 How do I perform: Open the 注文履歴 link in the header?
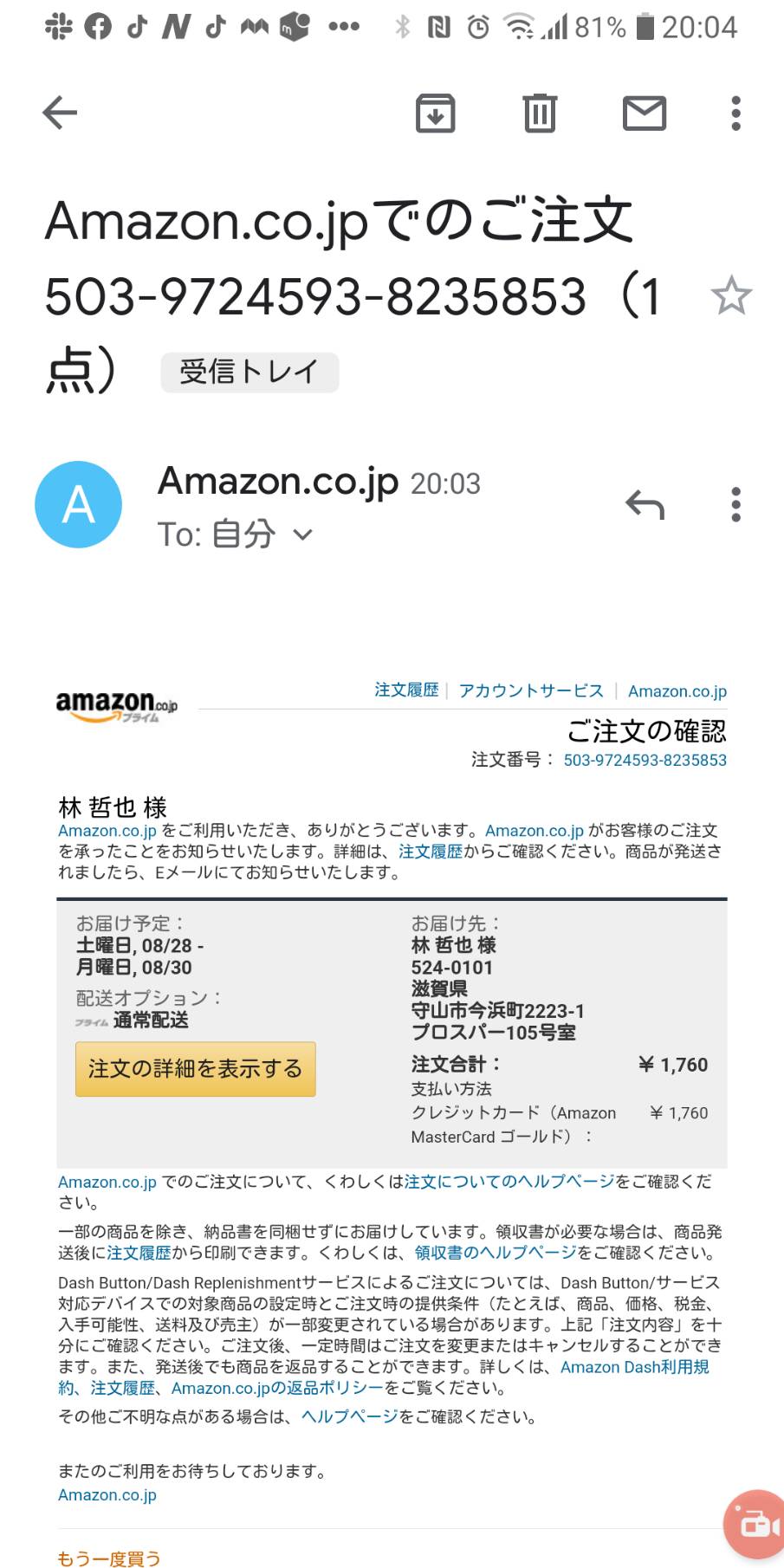click(x=406, y=690)
